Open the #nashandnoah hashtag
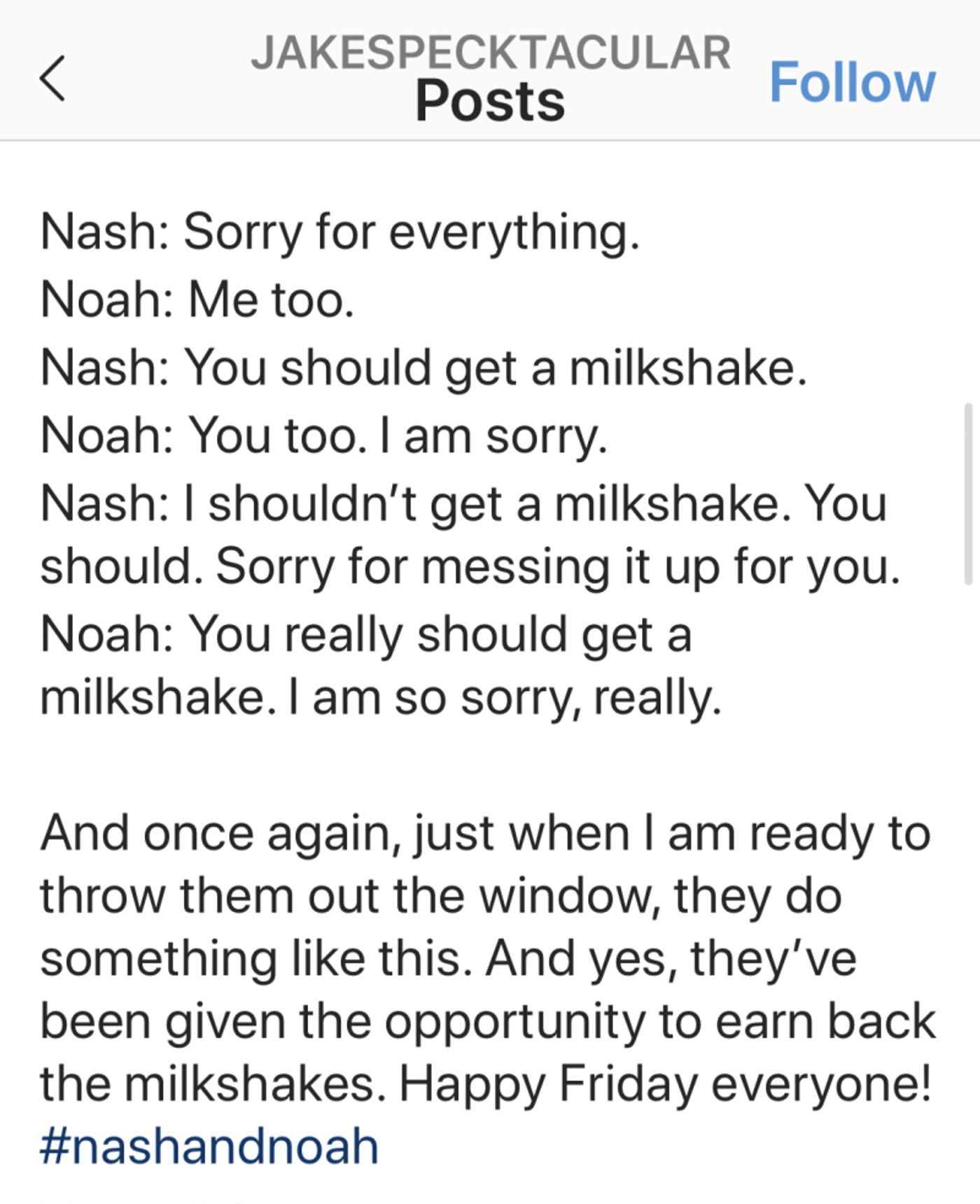Screen dimensions: 980x1204 click(x=209, y=1146)
